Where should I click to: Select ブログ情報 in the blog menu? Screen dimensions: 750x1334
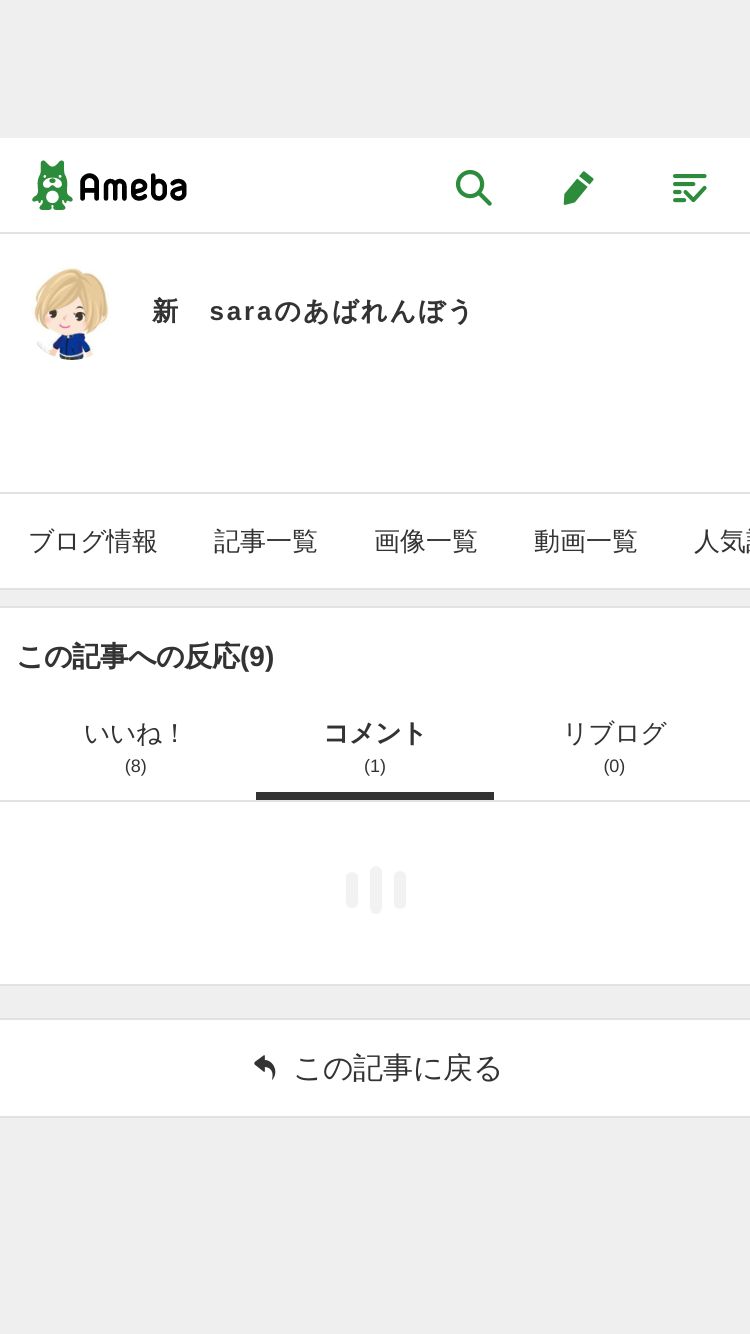[93, 541]
